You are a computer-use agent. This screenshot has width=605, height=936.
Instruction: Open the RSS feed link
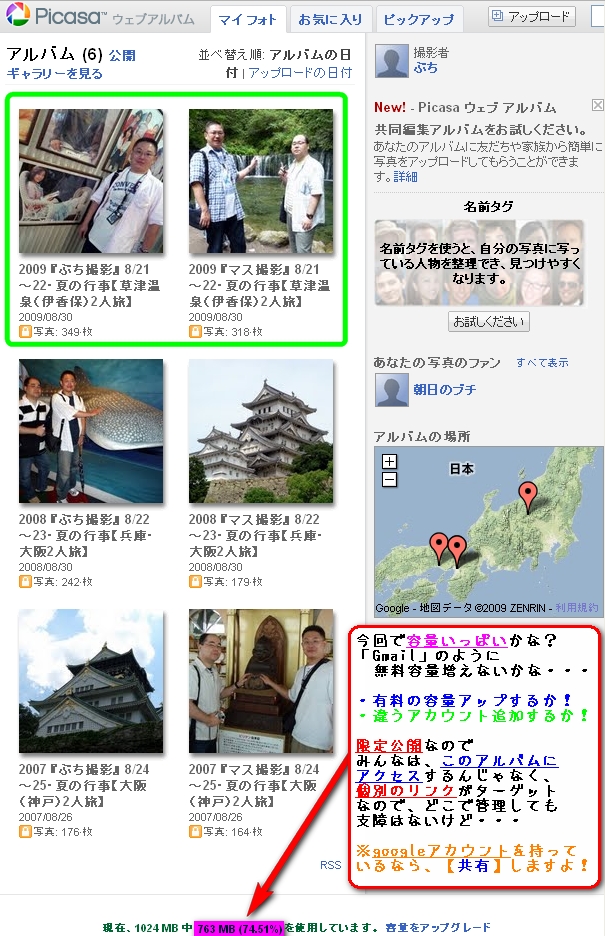coord(330,865)
